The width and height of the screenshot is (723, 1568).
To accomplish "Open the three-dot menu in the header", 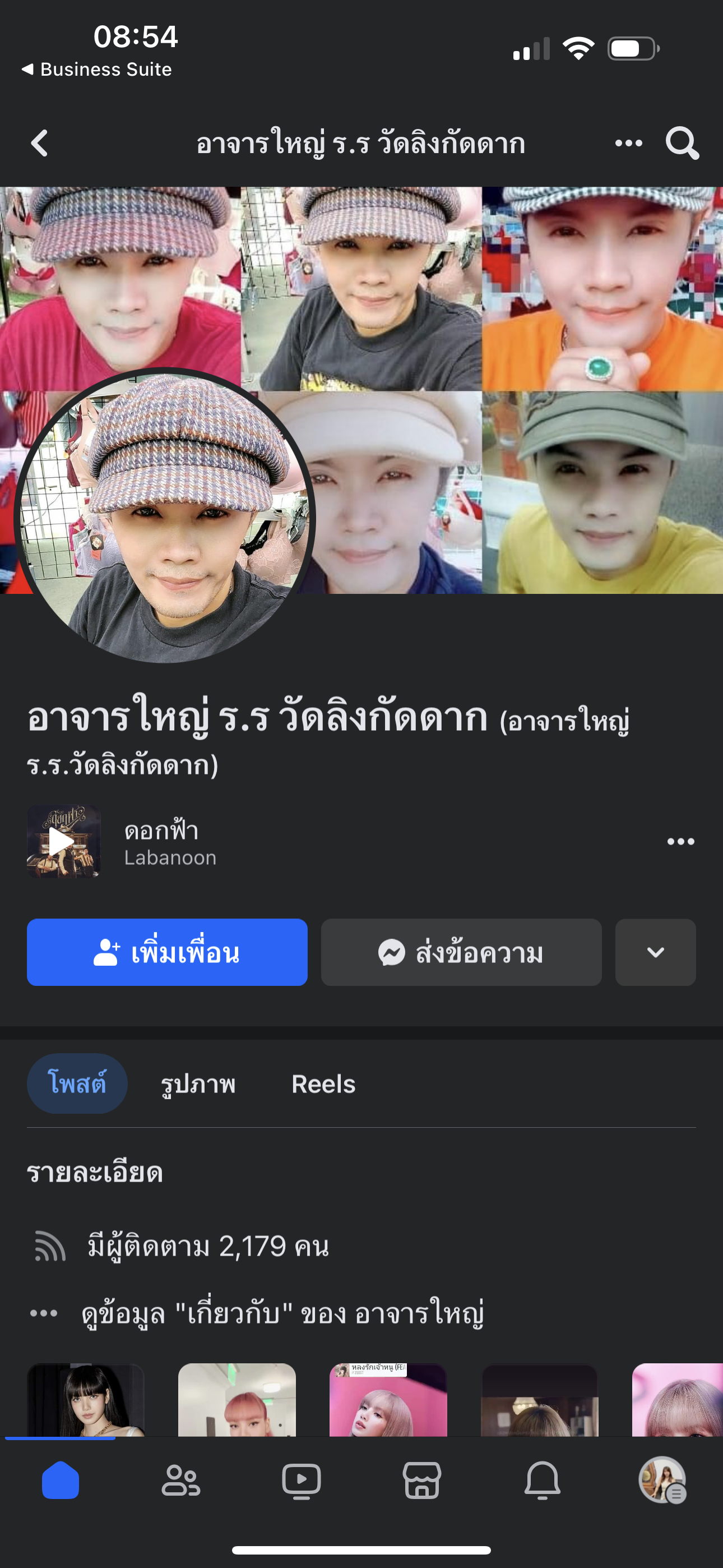I will pos(628,143).
